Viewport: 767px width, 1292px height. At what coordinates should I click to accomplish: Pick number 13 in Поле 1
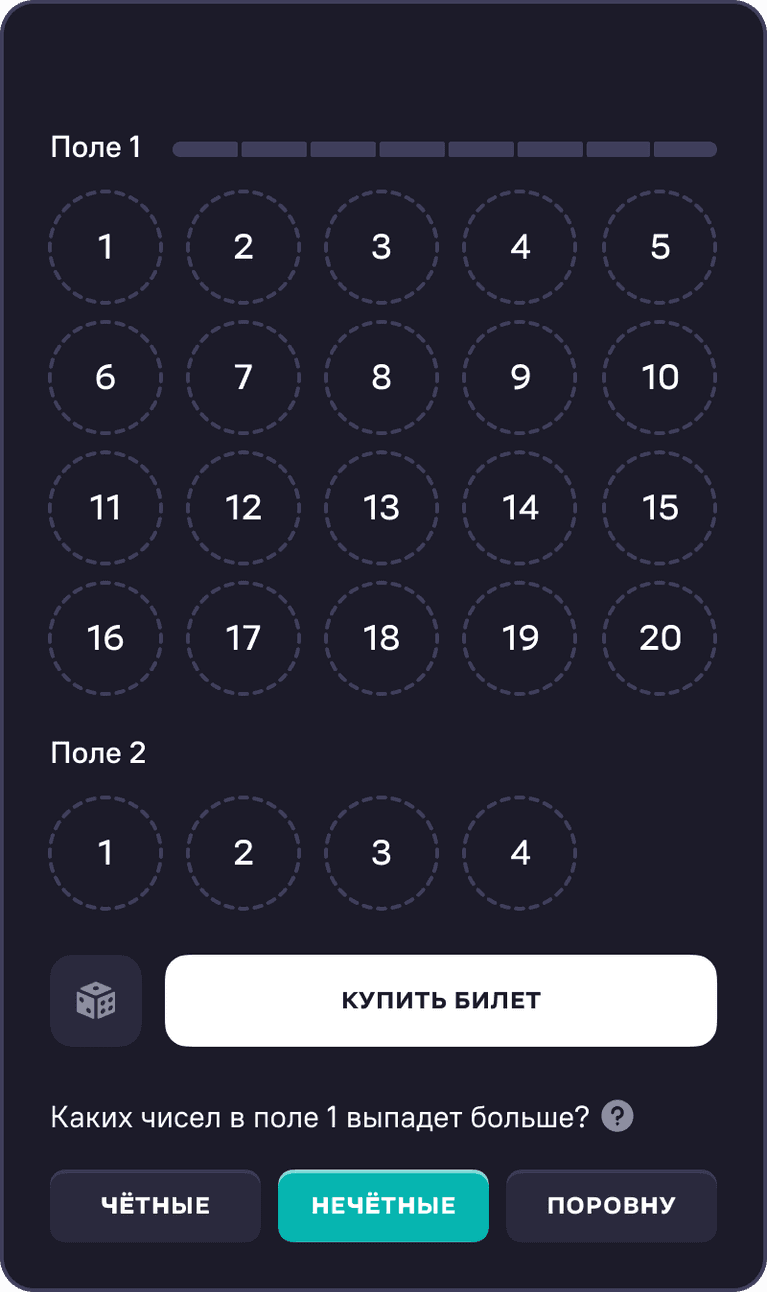(381, 507)
